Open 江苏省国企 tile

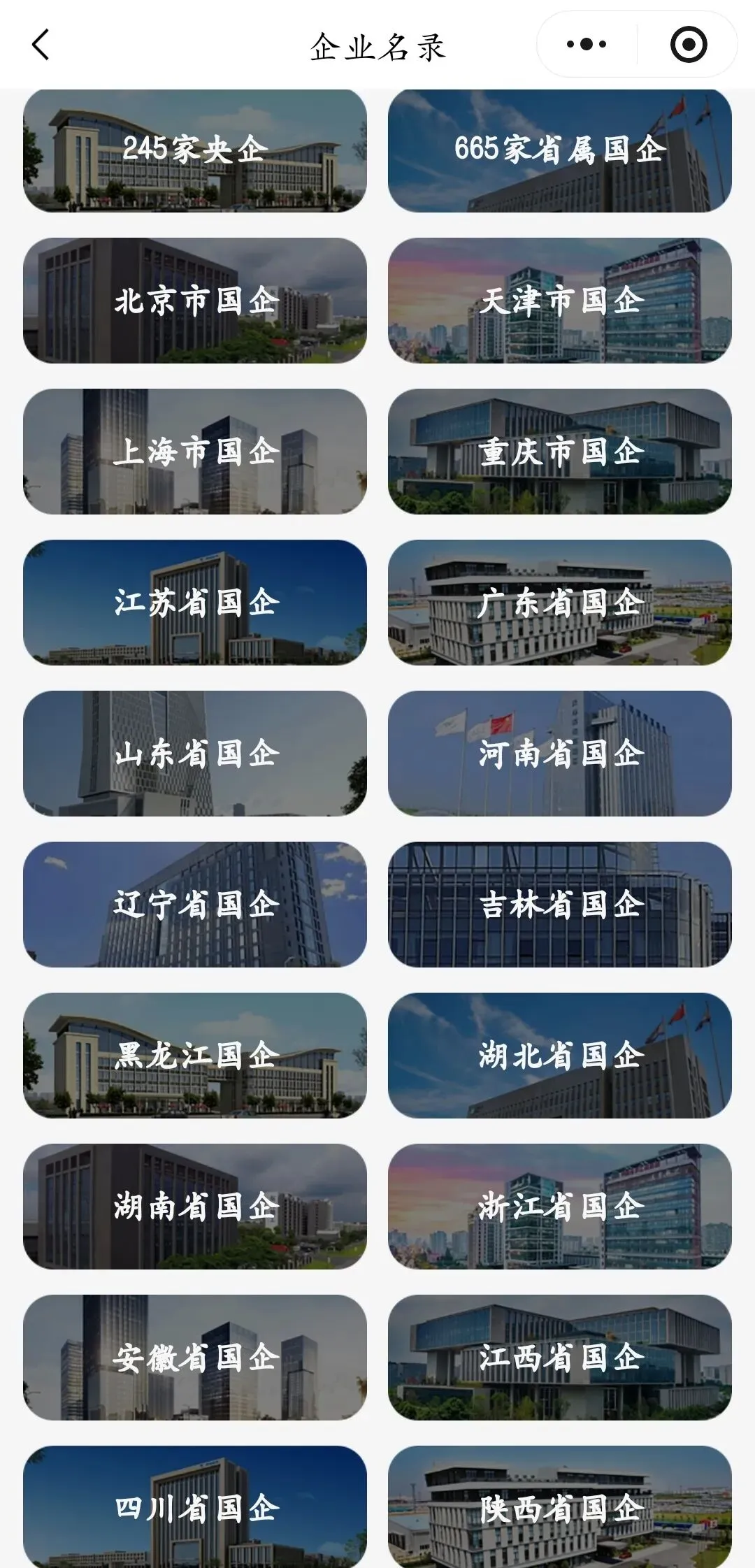click(x=195, y=603)
